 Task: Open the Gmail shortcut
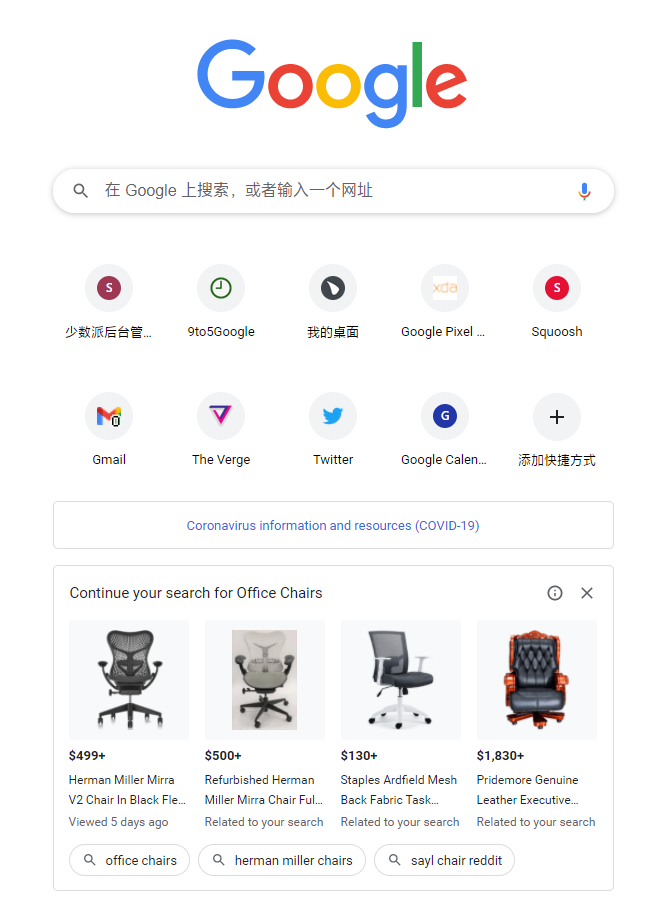point(109,417)
